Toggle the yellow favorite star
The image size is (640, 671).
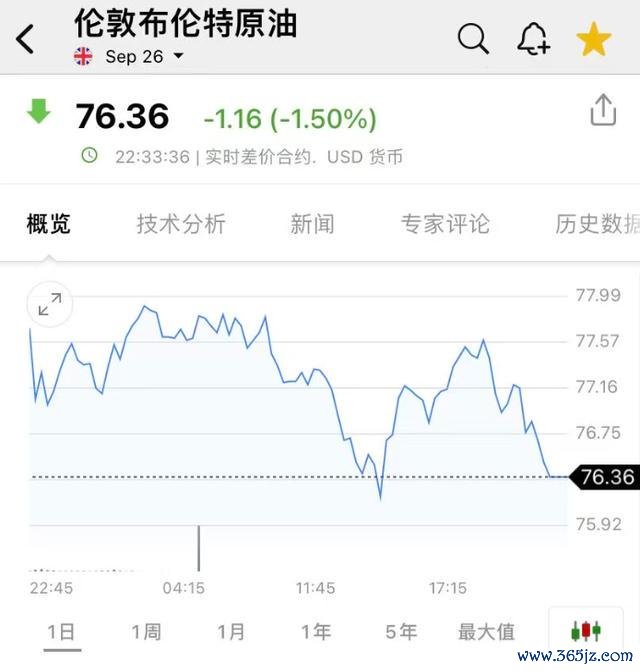tap(594, 39)
